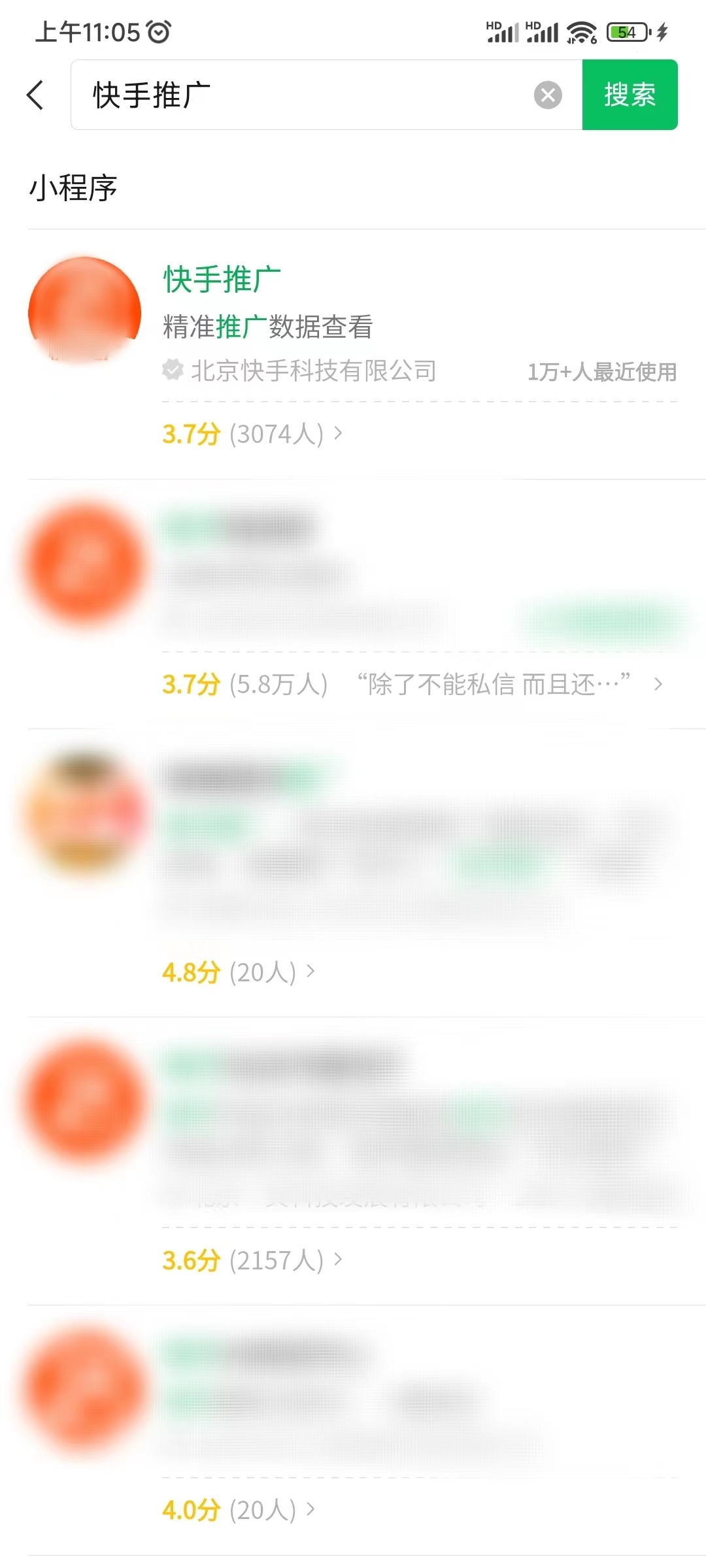Tap the clear (X) icon in search bar
Image resolution: width=706 pixels, height=1568 pixels.
point(548,95)
